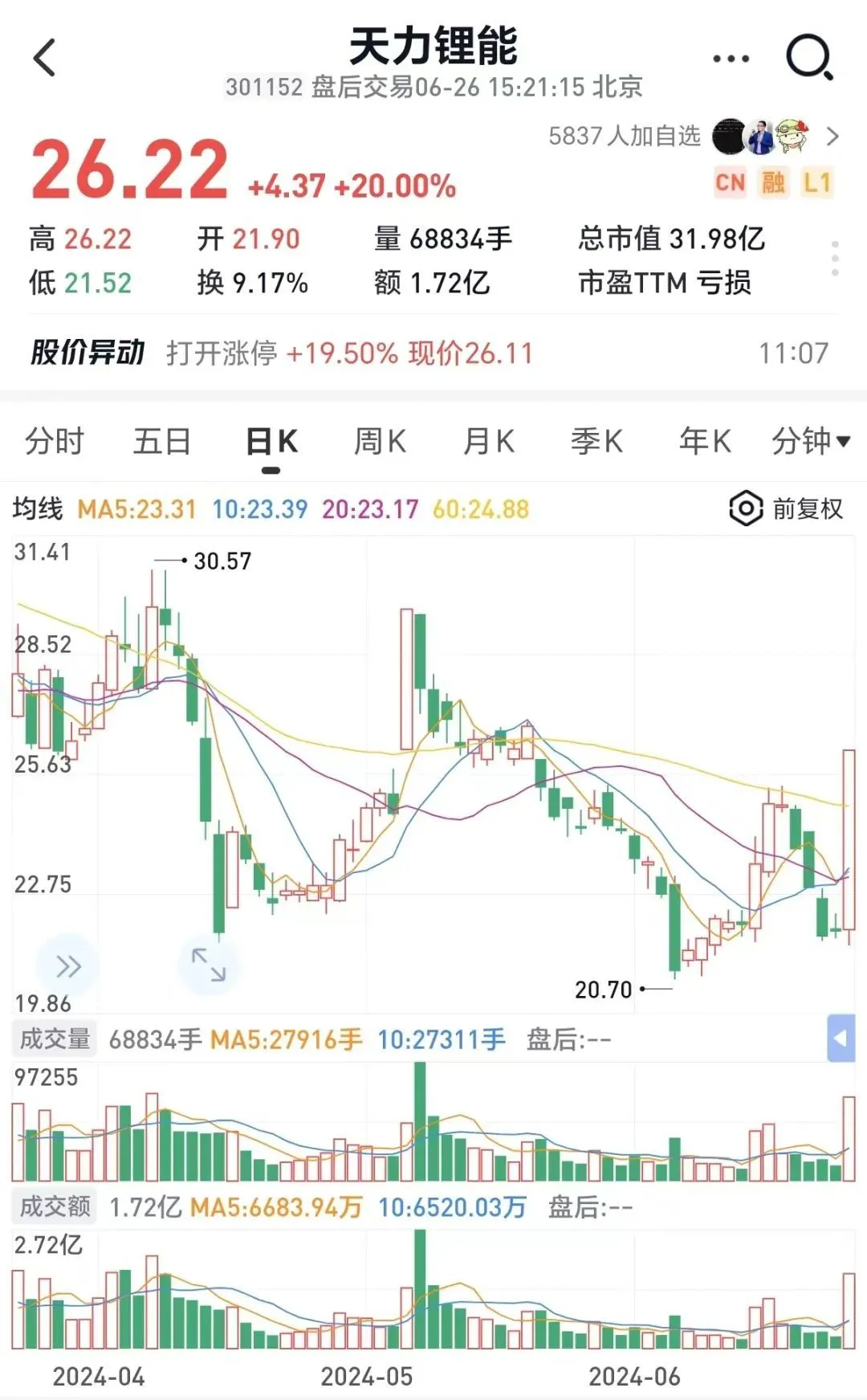
Task: Tap the blue arrow beside the volume panel
Action: point(841,1039)
